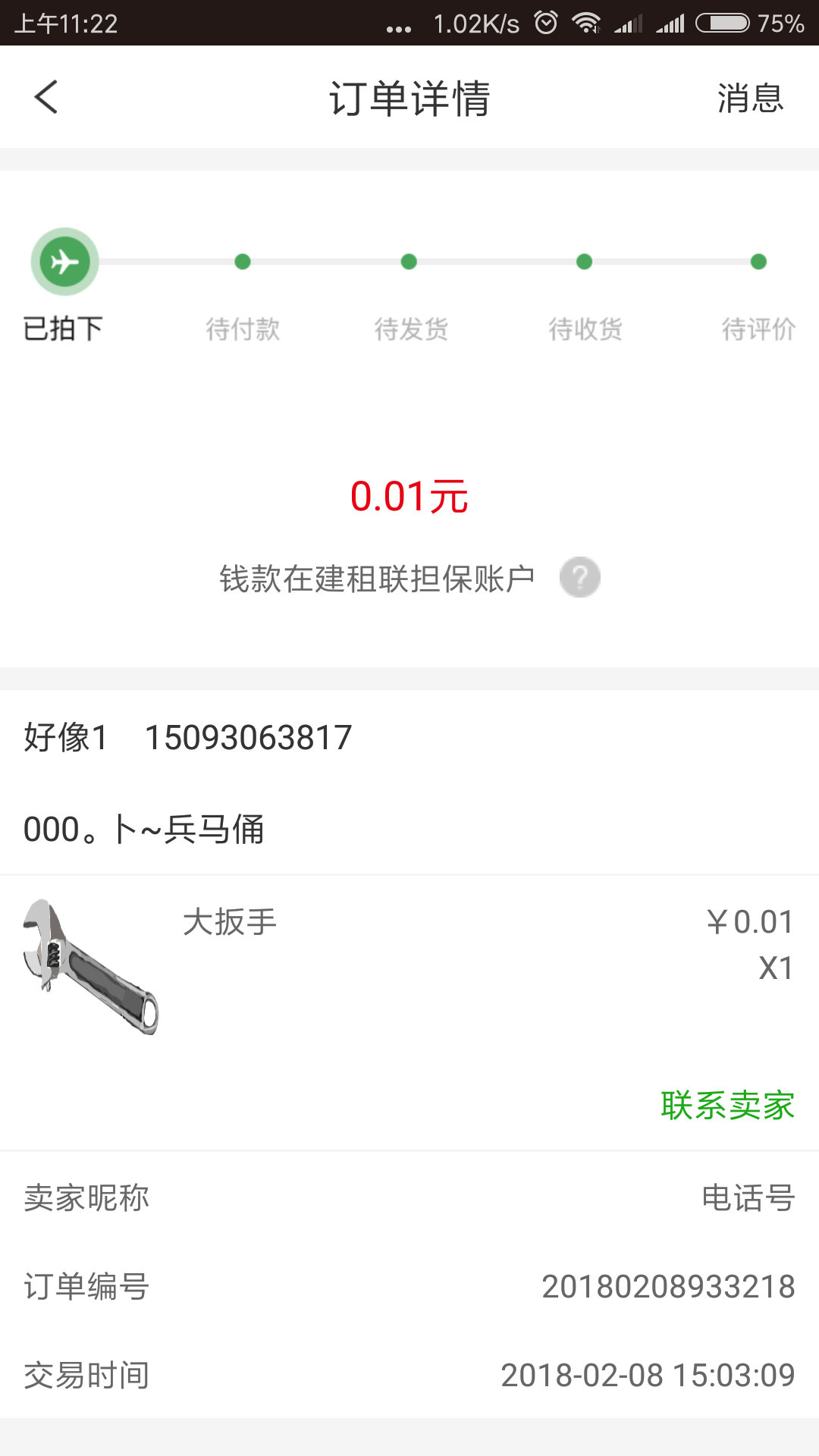This screenshot has height=1456, width=819.
Task: Open 消息 in top right corner
Action: [x=750, y=97]
